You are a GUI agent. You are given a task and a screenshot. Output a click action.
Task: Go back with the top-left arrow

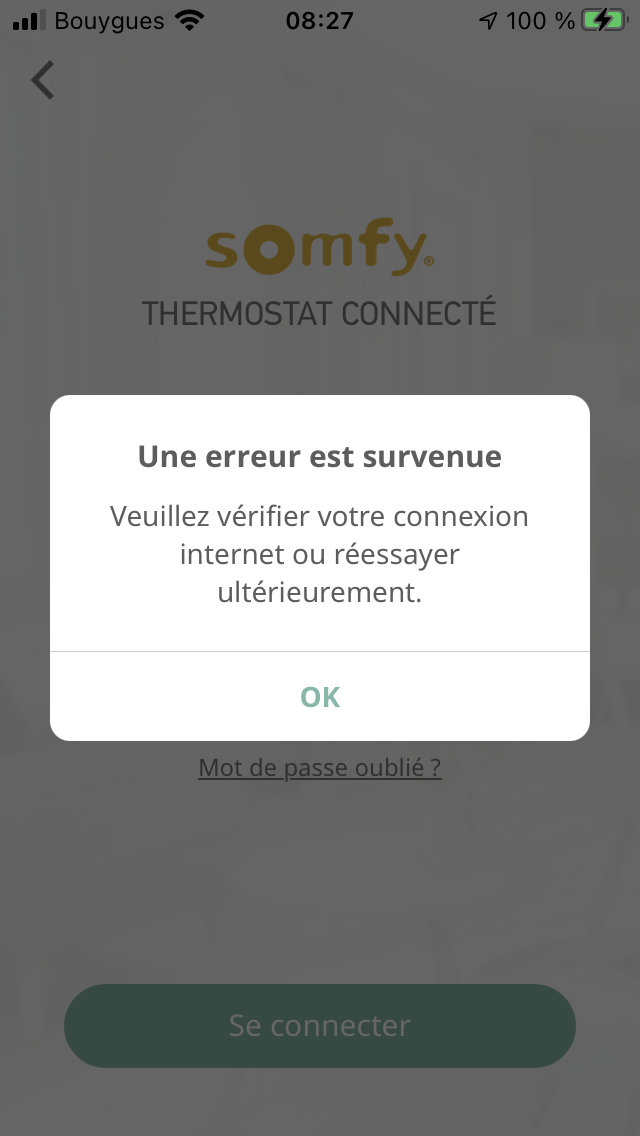[x=43, y=81]
